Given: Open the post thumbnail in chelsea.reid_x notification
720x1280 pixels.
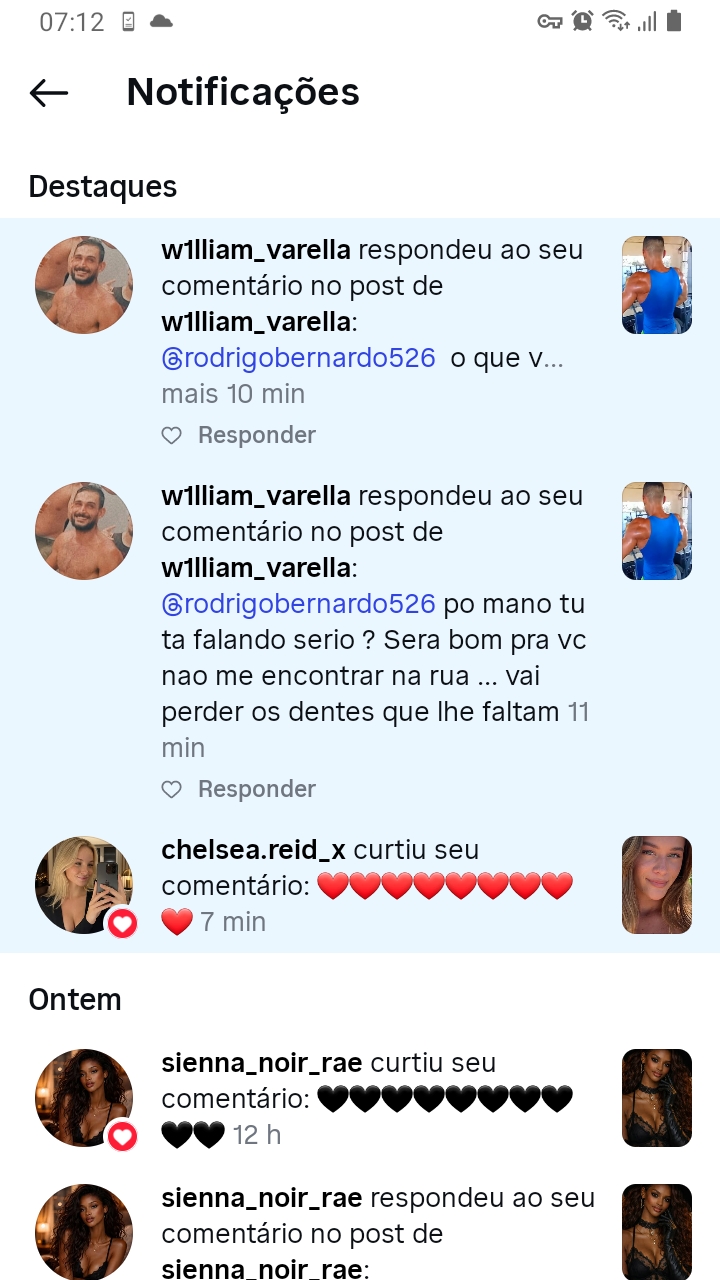Looking at the screenshot, I should [656, 885].
